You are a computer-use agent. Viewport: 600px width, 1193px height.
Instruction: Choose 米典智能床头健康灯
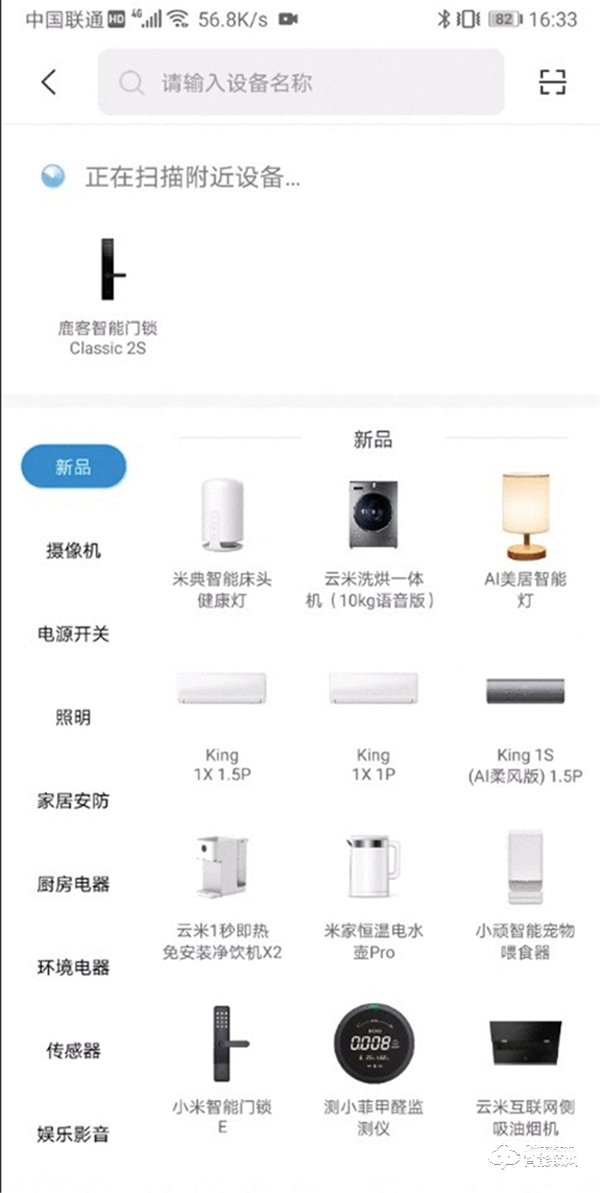222,540
